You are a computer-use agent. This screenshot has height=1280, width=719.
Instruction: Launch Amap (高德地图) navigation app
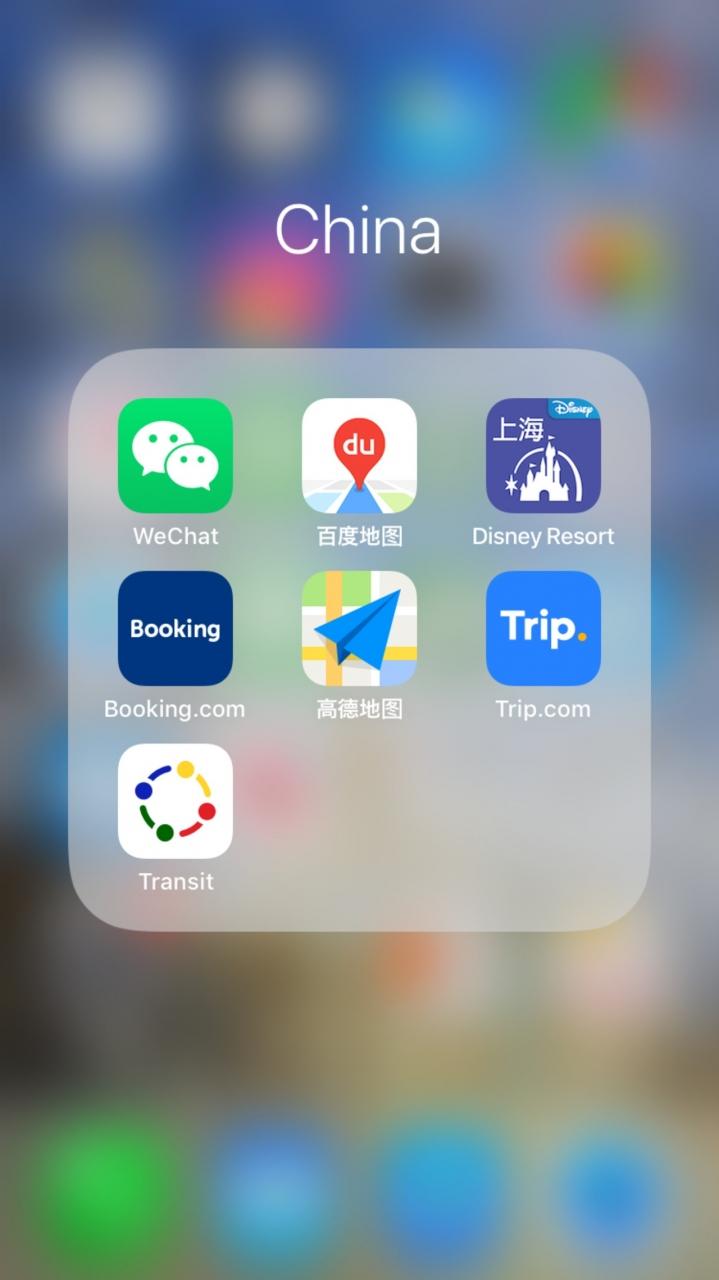359,628
